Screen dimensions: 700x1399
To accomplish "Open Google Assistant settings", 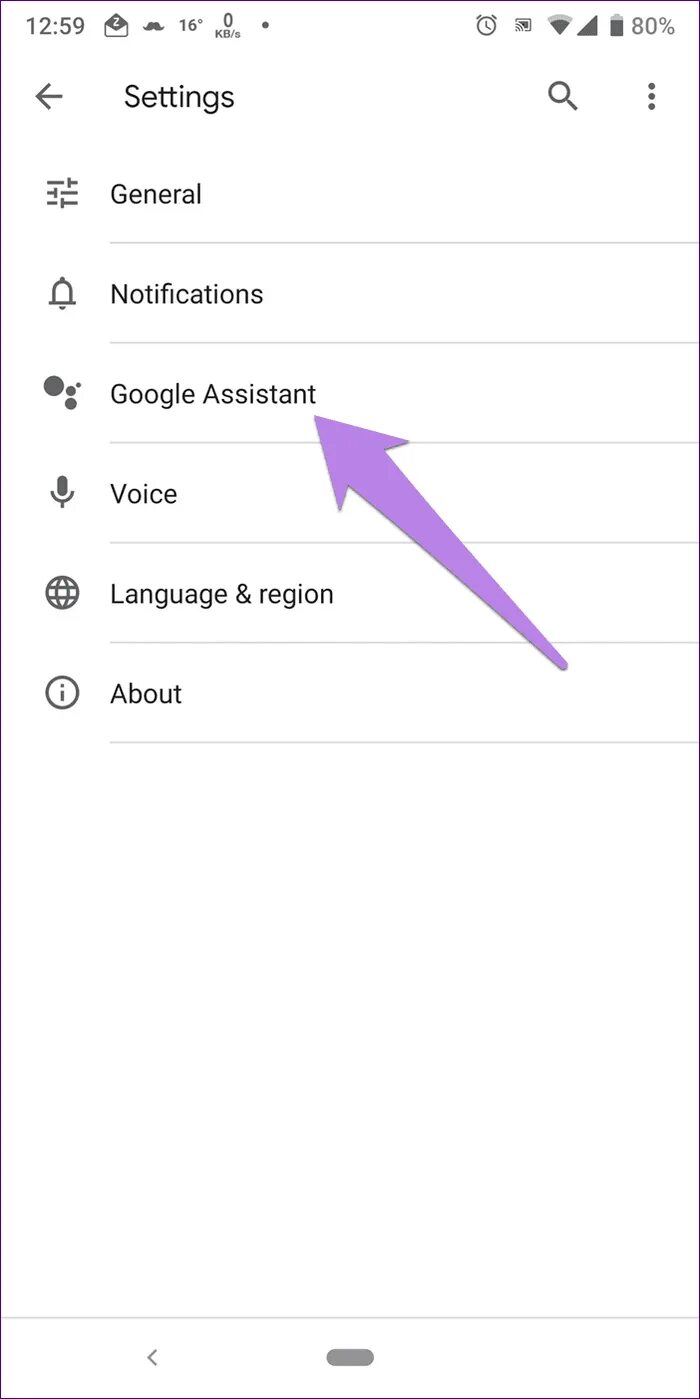I will point(350,394).
